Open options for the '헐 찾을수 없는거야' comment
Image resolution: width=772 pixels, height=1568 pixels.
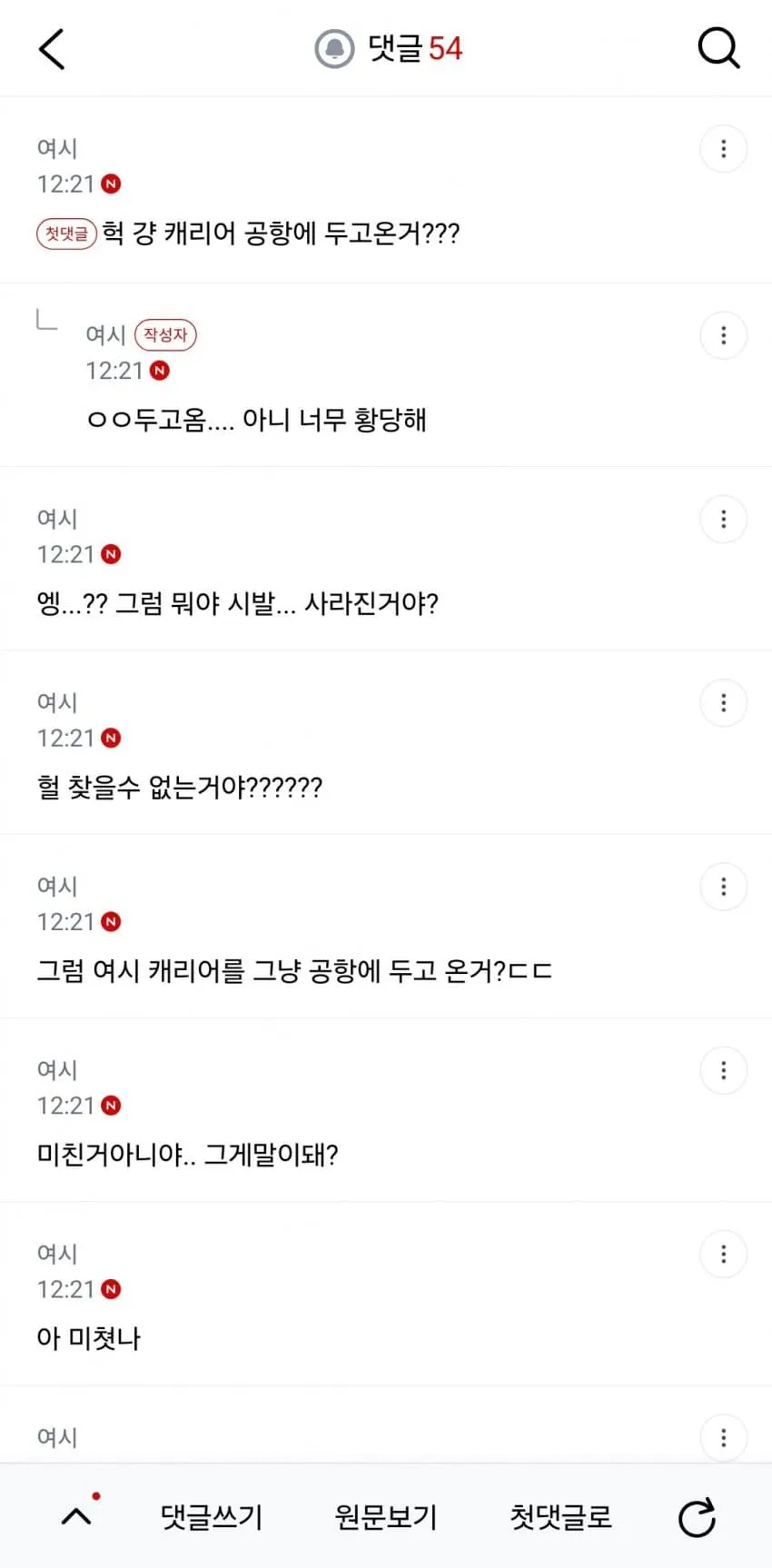tap(723, 703)
